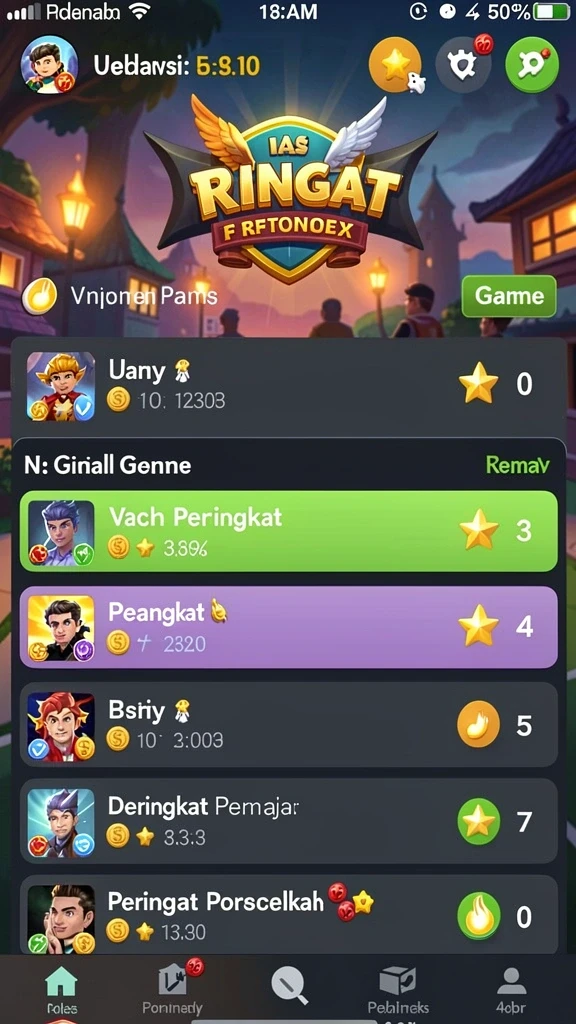The height and width of the screenshot is (1024, 576).
Task: Tap the green Remav link
Action: tap(517, 465)
